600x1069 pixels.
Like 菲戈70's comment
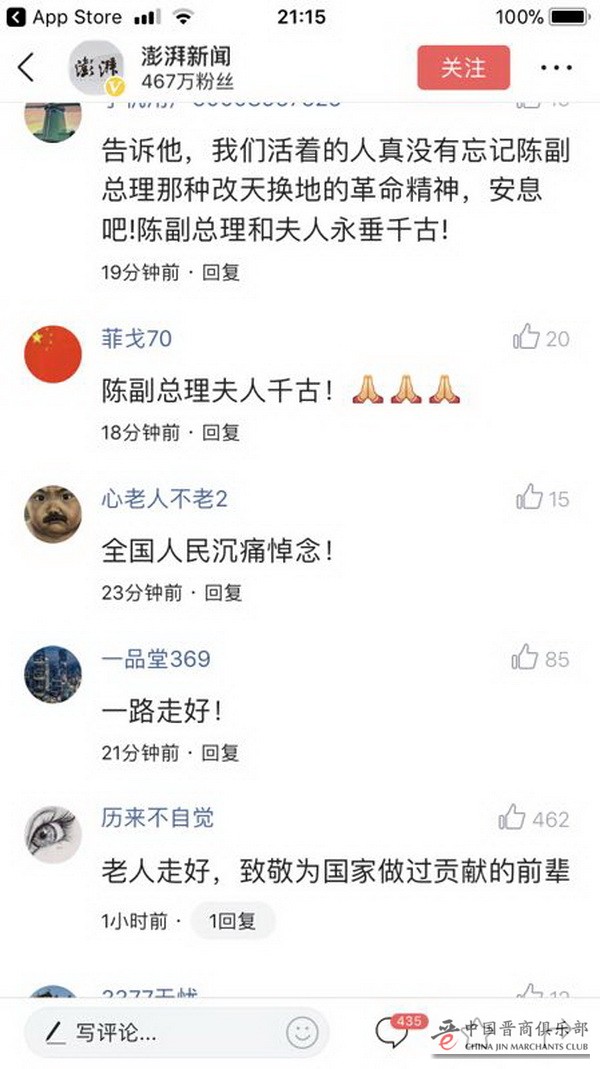527,338
